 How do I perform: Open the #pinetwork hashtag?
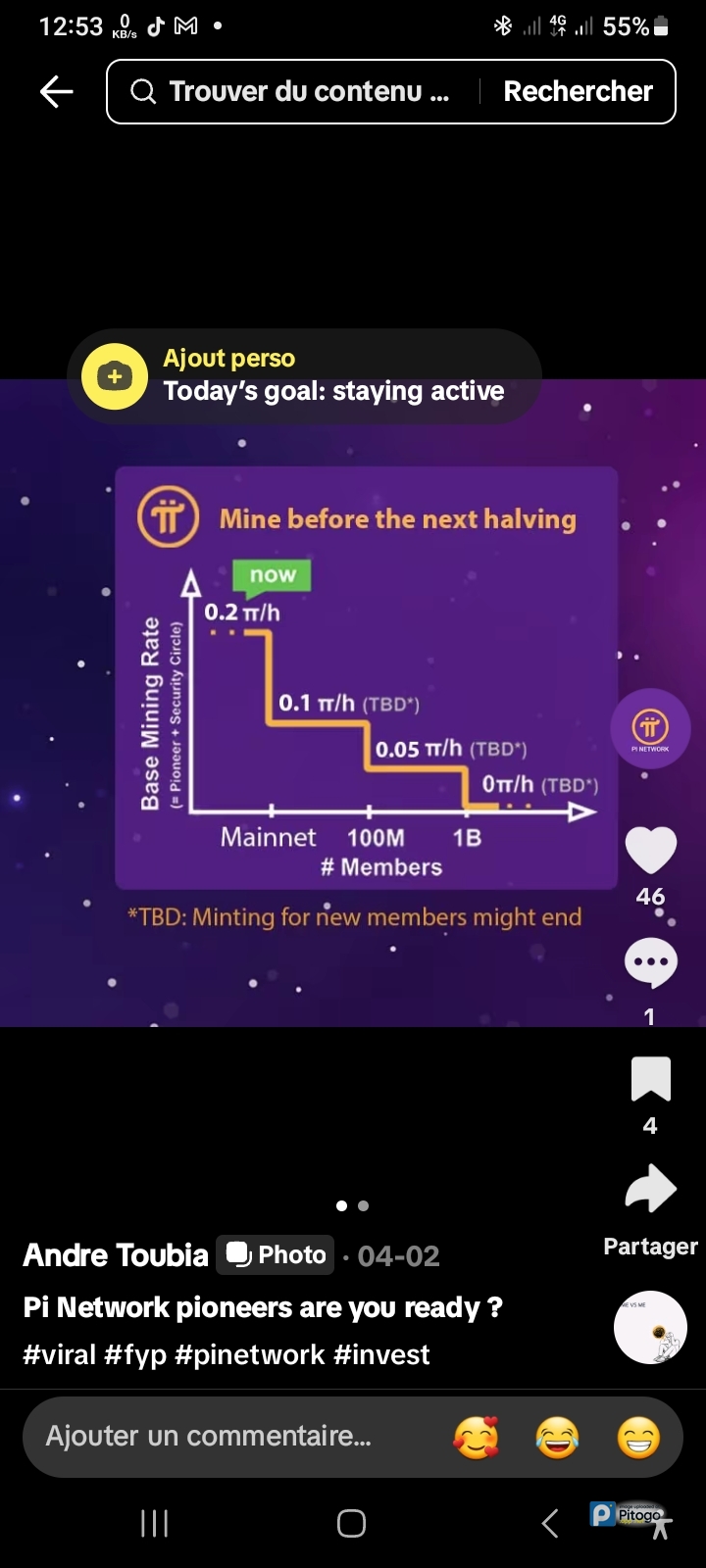click(x=249, y=1354)
